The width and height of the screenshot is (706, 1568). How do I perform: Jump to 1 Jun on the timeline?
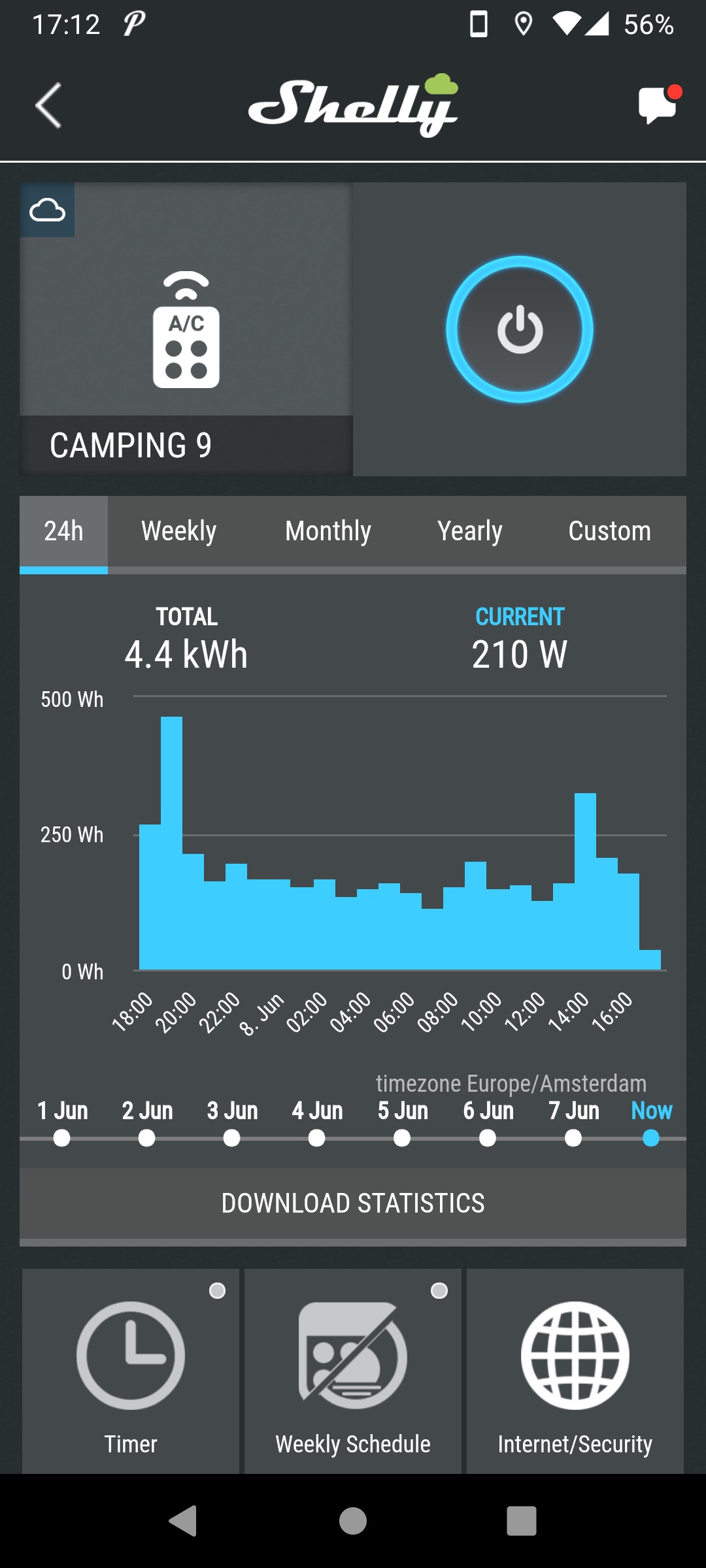(62, 1138)
